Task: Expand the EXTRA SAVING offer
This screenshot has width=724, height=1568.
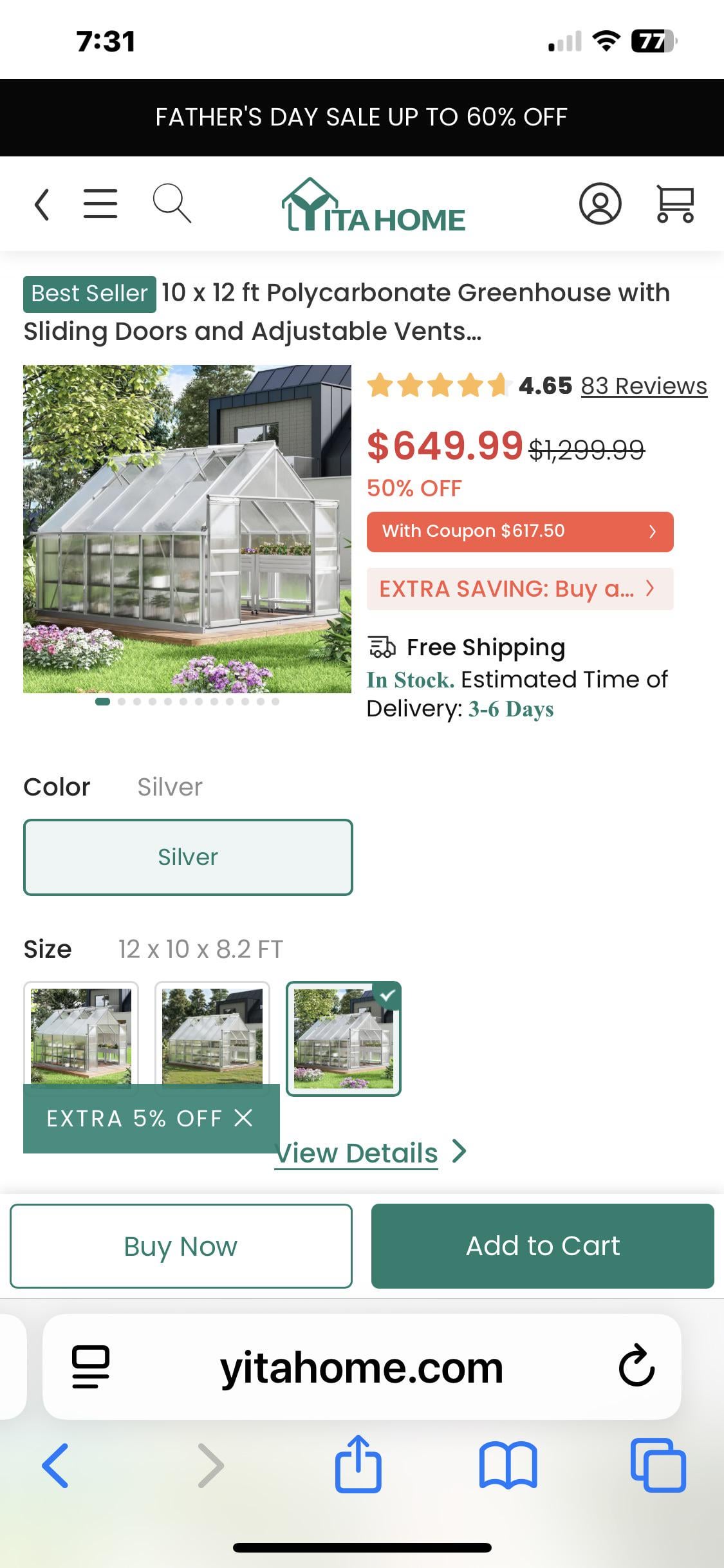Action: (x=520, y=589)
